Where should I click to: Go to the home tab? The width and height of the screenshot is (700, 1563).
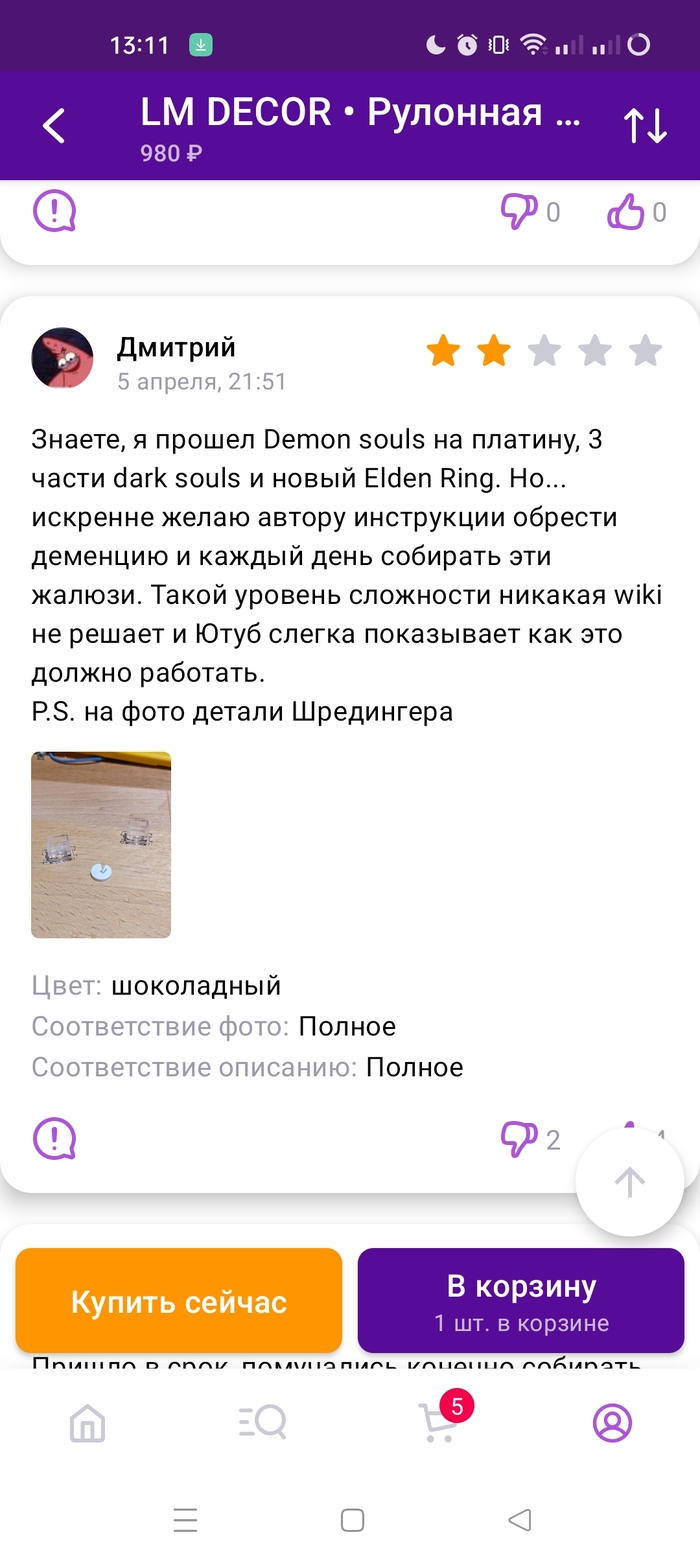tap(88, 1423)
